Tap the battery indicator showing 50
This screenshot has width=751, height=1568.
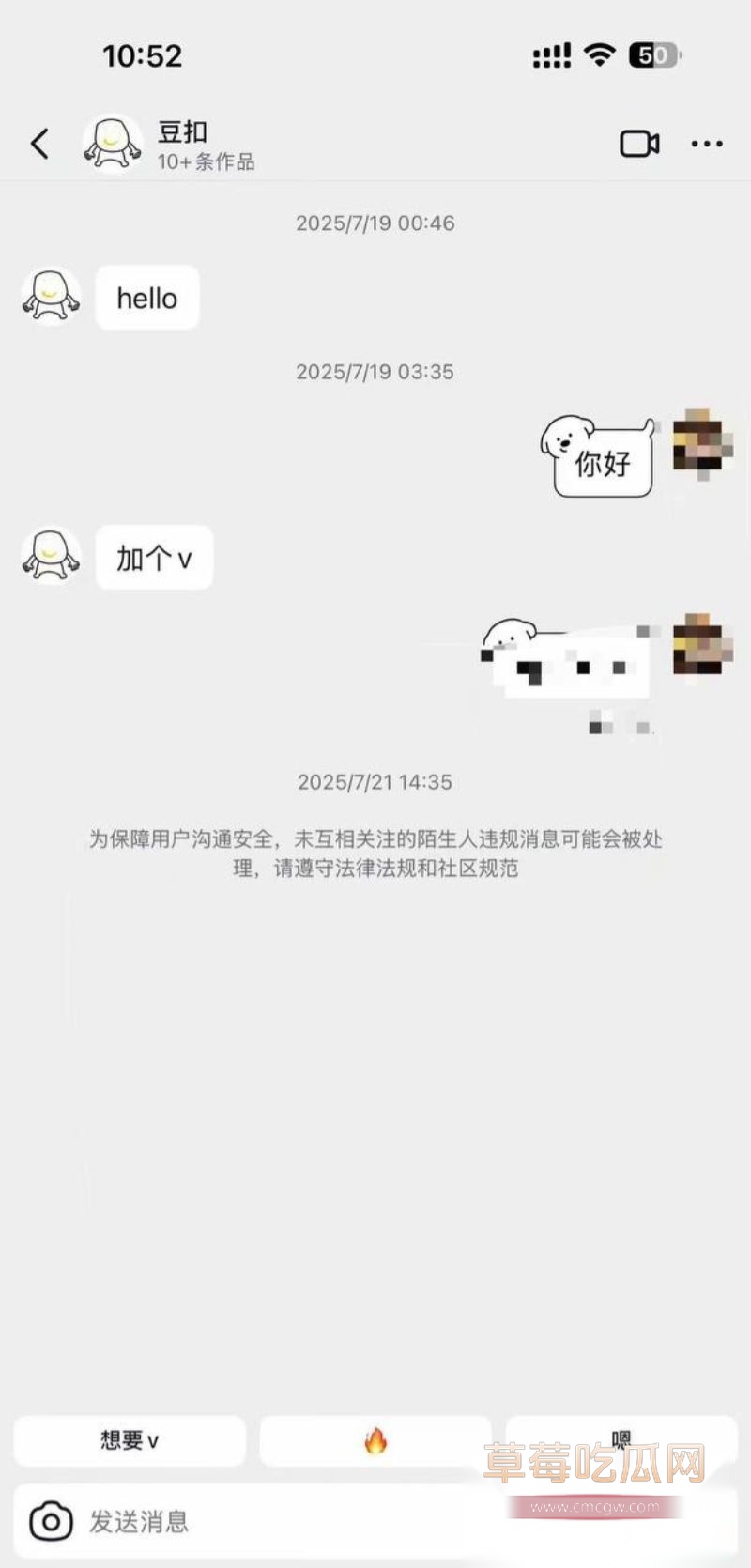point(648,55)
